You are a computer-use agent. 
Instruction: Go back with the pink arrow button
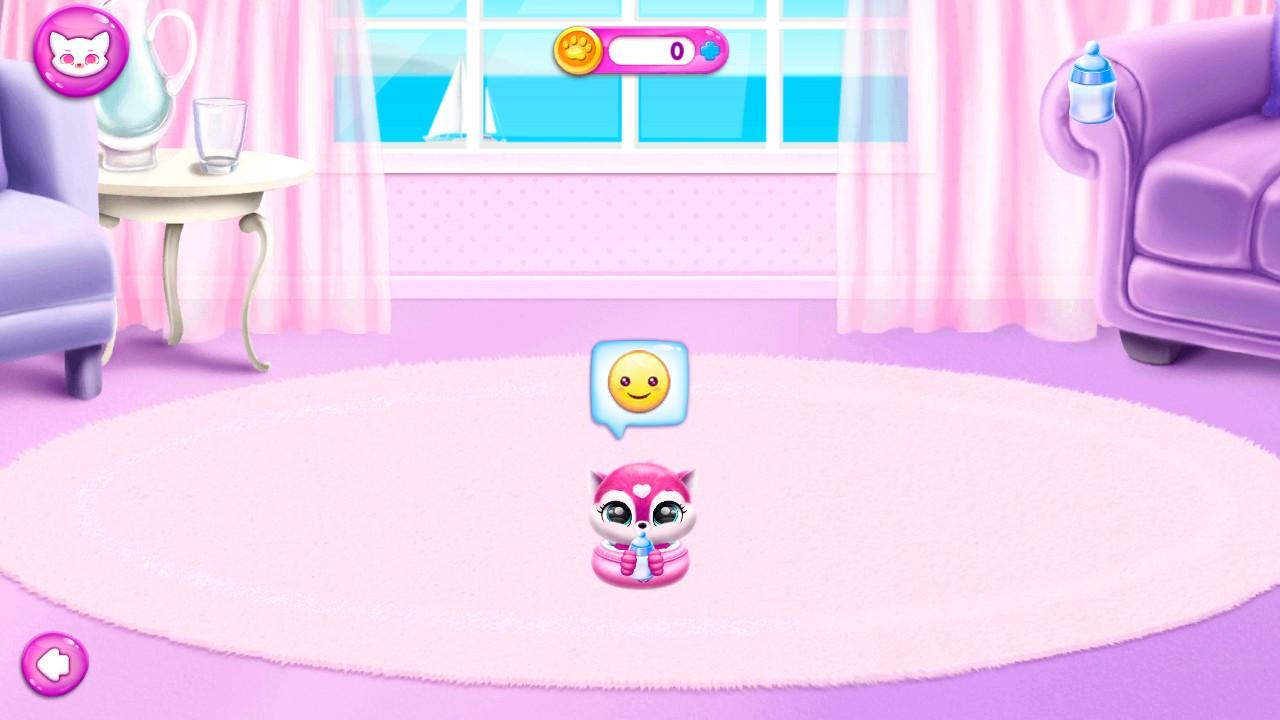[x=55, y=664]
